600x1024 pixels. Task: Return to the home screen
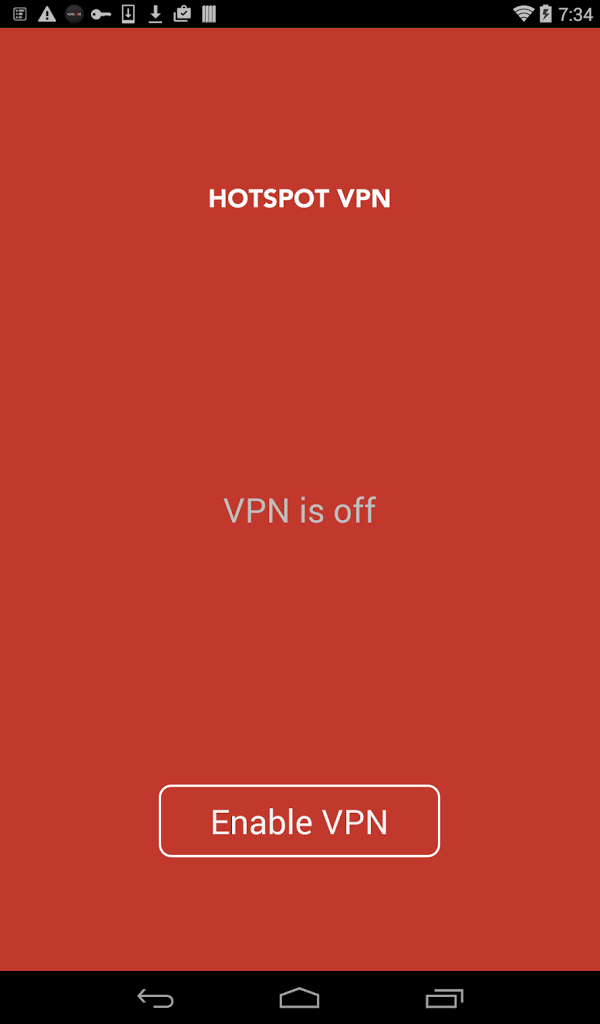pyautogui.click(x=299, y=998)
